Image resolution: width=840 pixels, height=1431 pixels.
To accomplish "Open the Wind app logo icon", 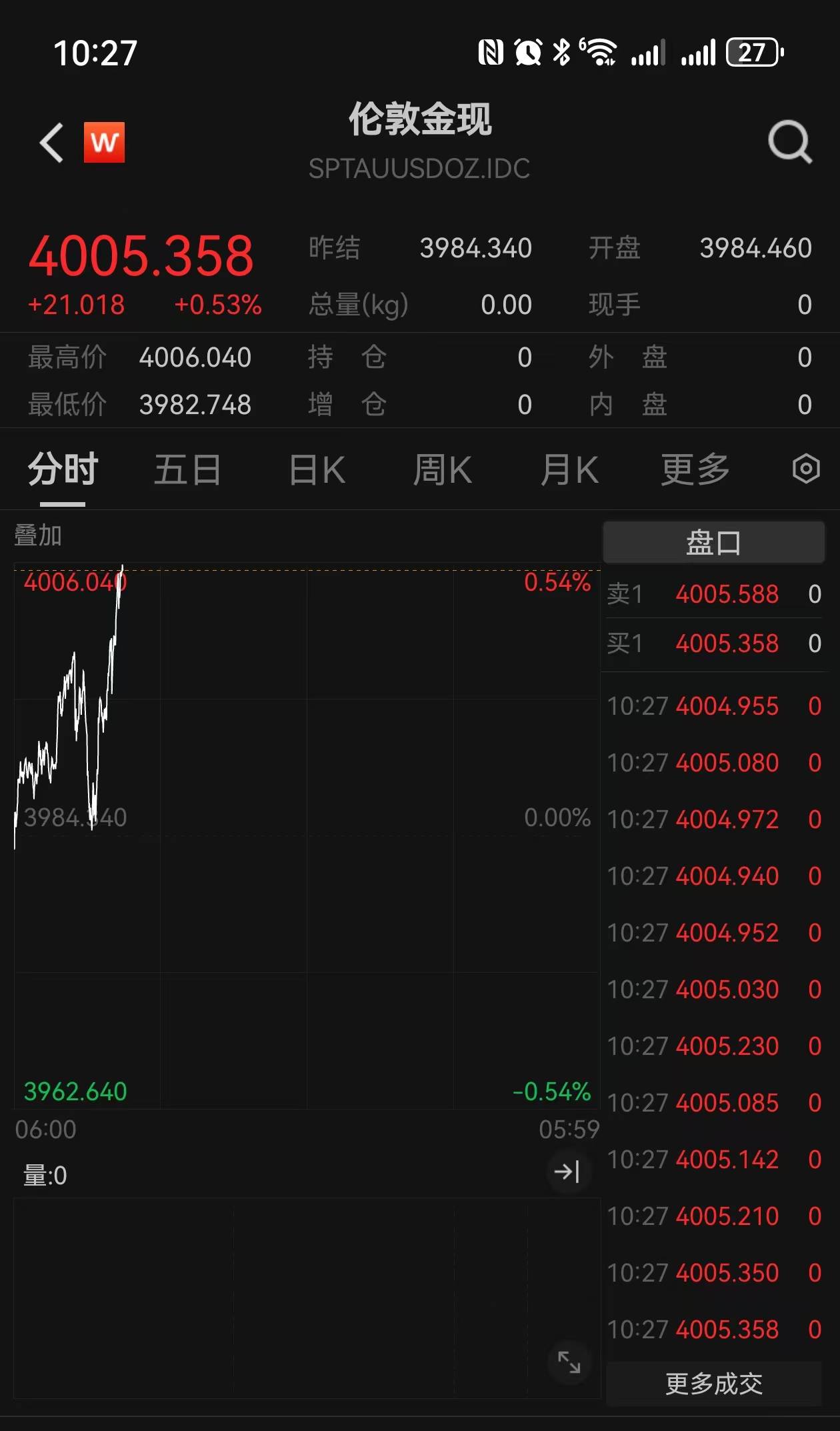I will pyautogui.click(x=104, y=142).
